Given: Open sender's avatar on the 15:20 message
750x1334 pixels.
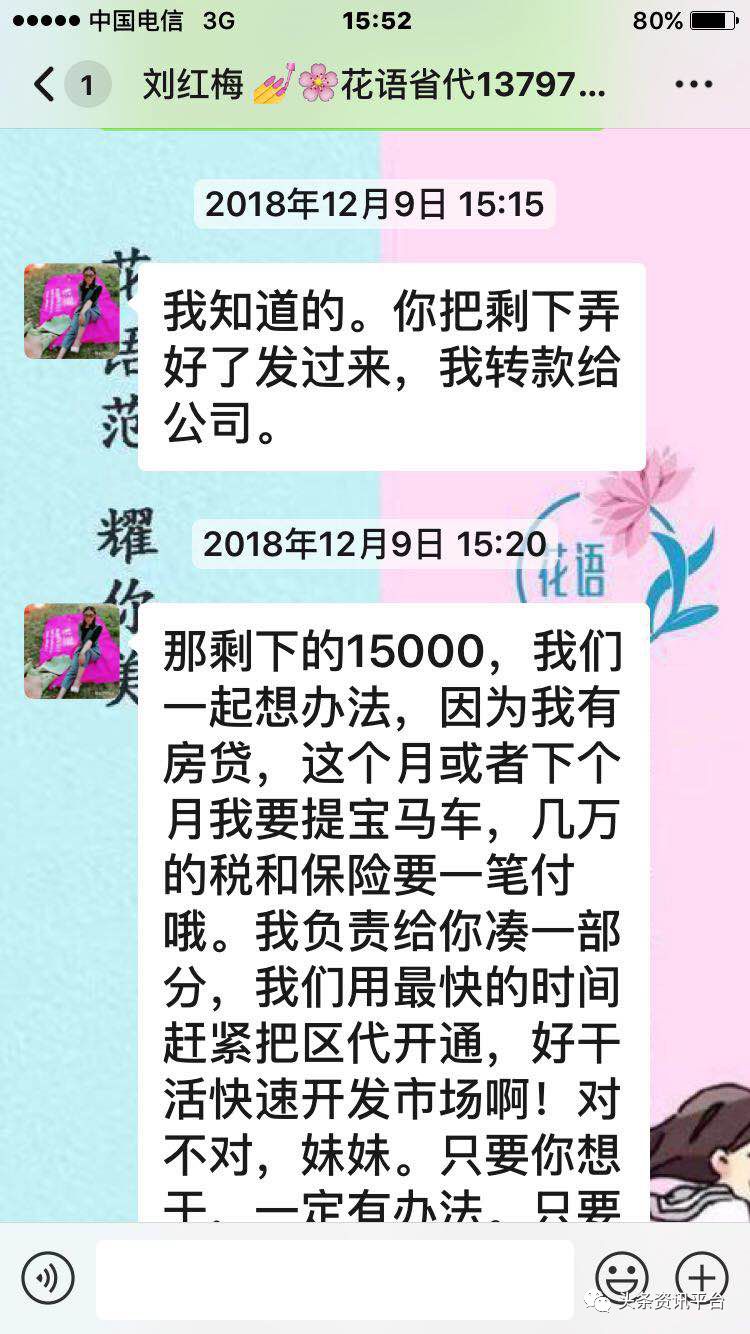Looking at the screenshot, I should click(x=72, y=651).
